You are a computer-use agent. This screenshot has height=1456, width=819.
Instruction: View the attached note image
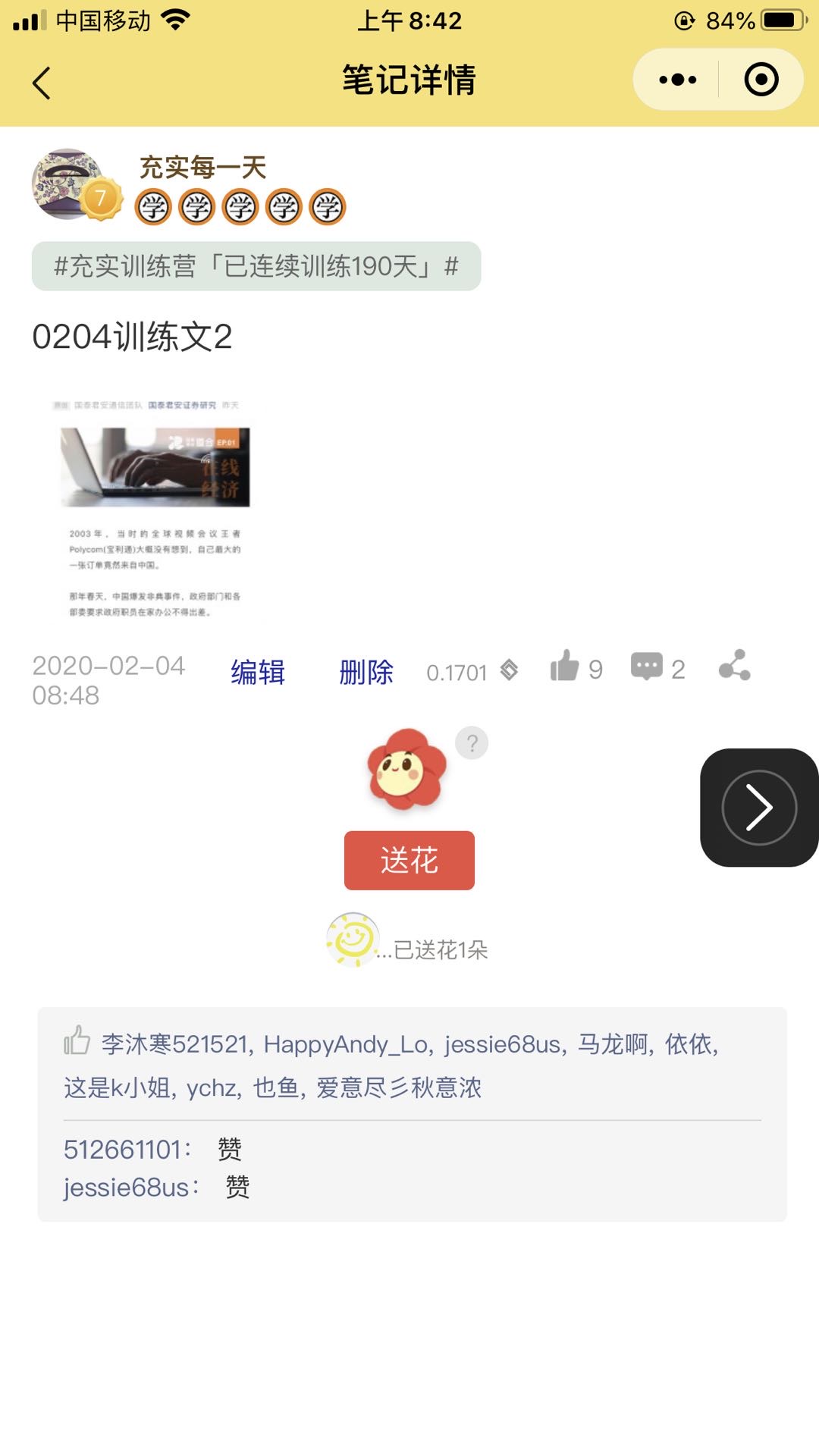point(155,508)
